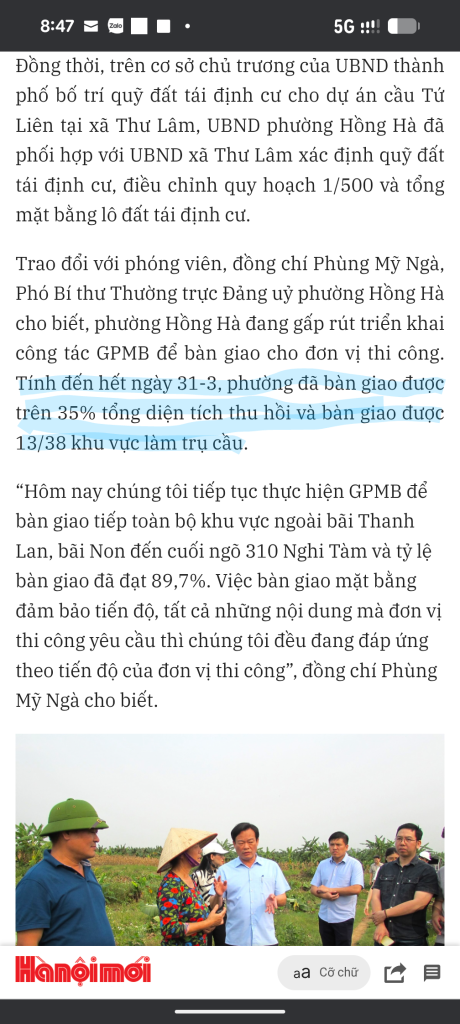The height and width of the screenshot is (1024, 460).
Task: Open the Cỡ chữ font size button
Action: (323, 972)
